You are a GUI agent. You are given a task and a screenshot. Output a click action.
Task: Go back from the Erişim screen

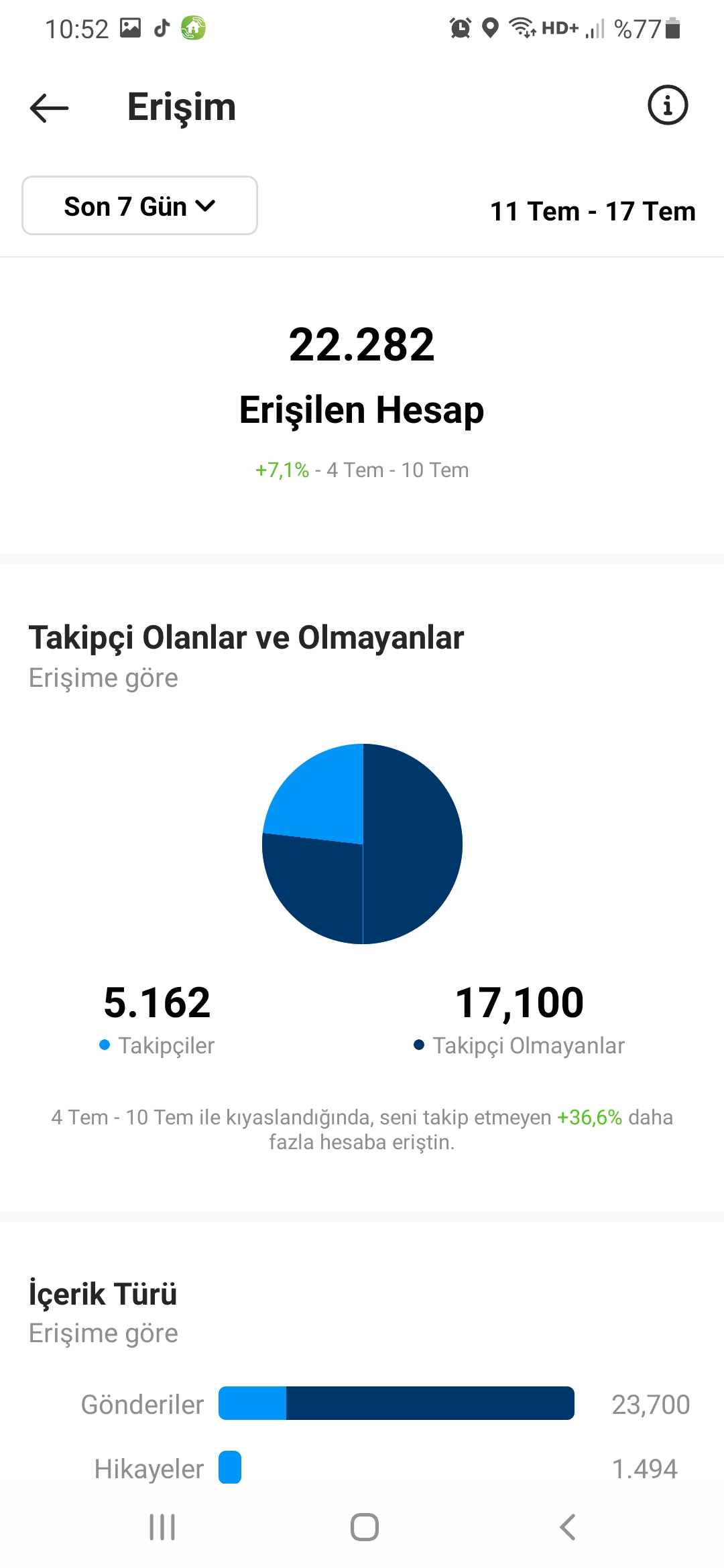[x=50, y=107]
